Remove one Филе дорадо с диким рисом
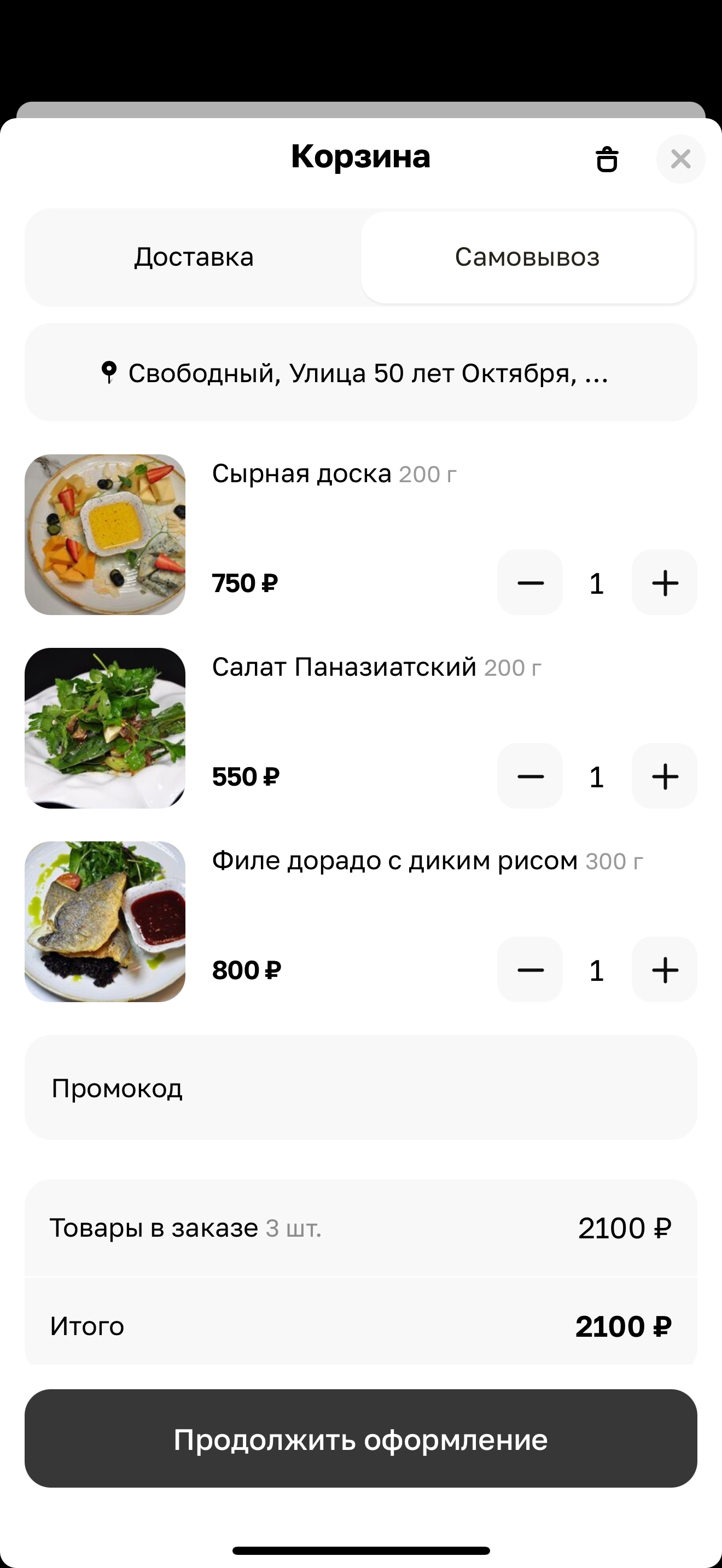Screen dimensions: 722x1568 tap(529, 970)
